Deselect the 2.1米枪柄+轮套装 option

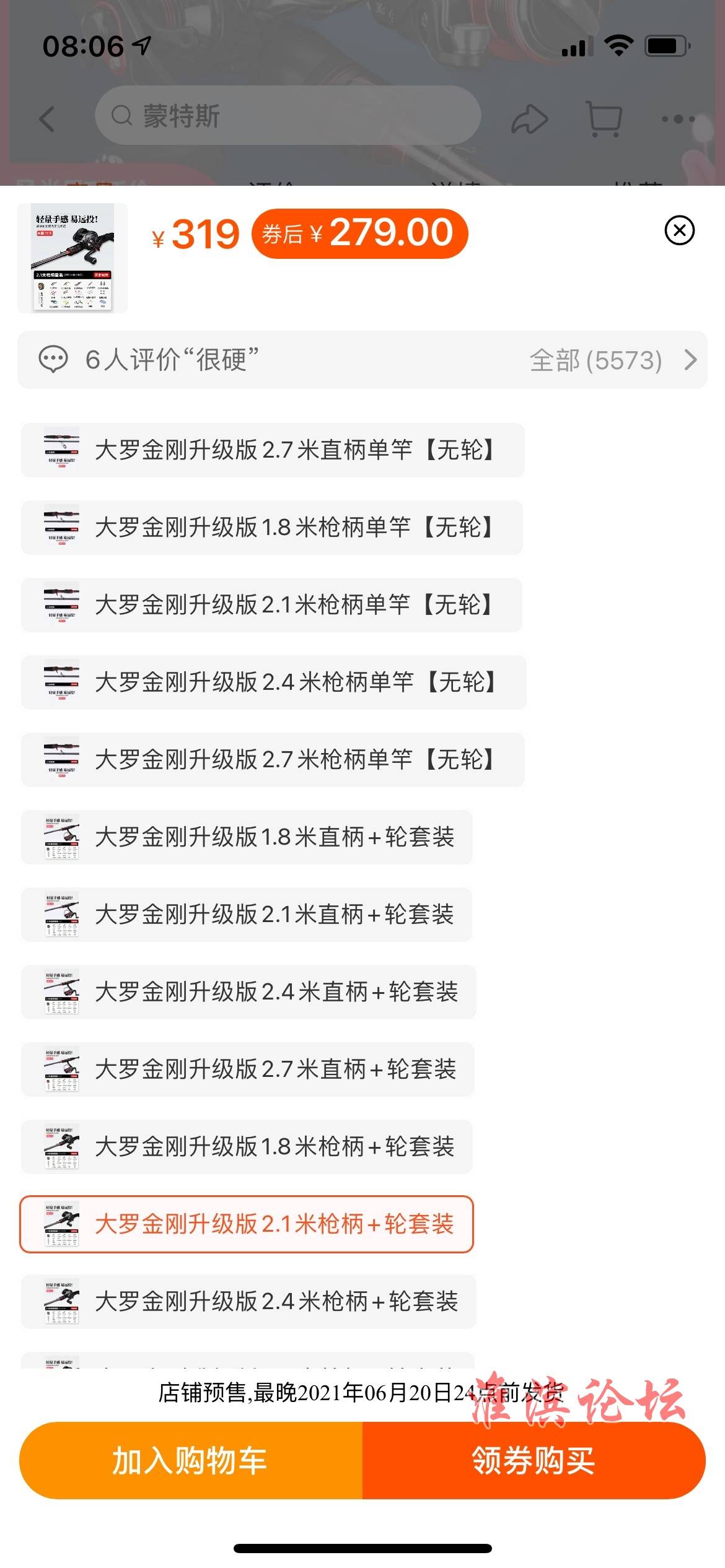tap(247, 1224)
